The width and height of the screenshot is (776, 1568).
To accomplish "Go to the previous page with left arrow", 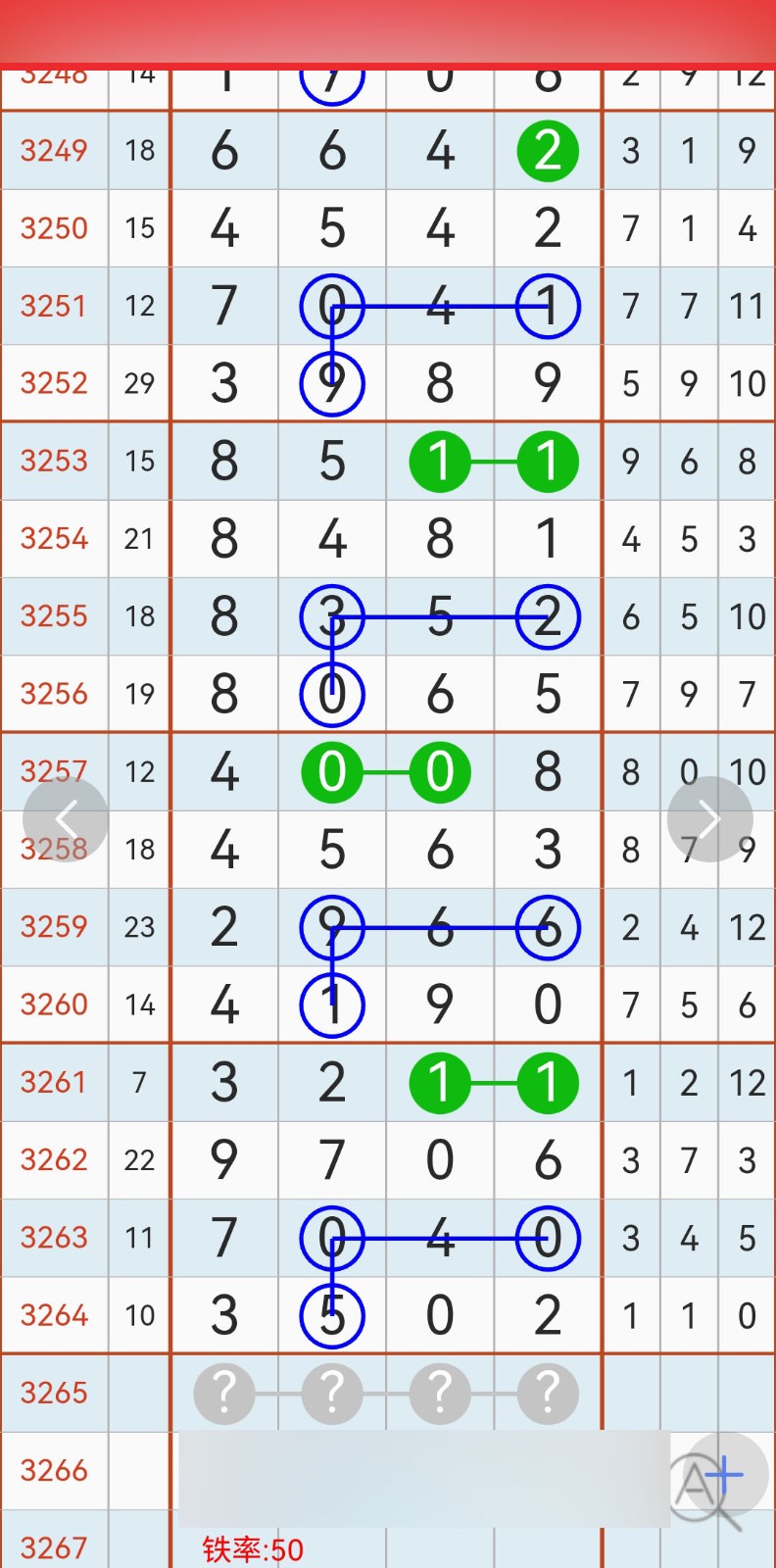I will point(66,819).
